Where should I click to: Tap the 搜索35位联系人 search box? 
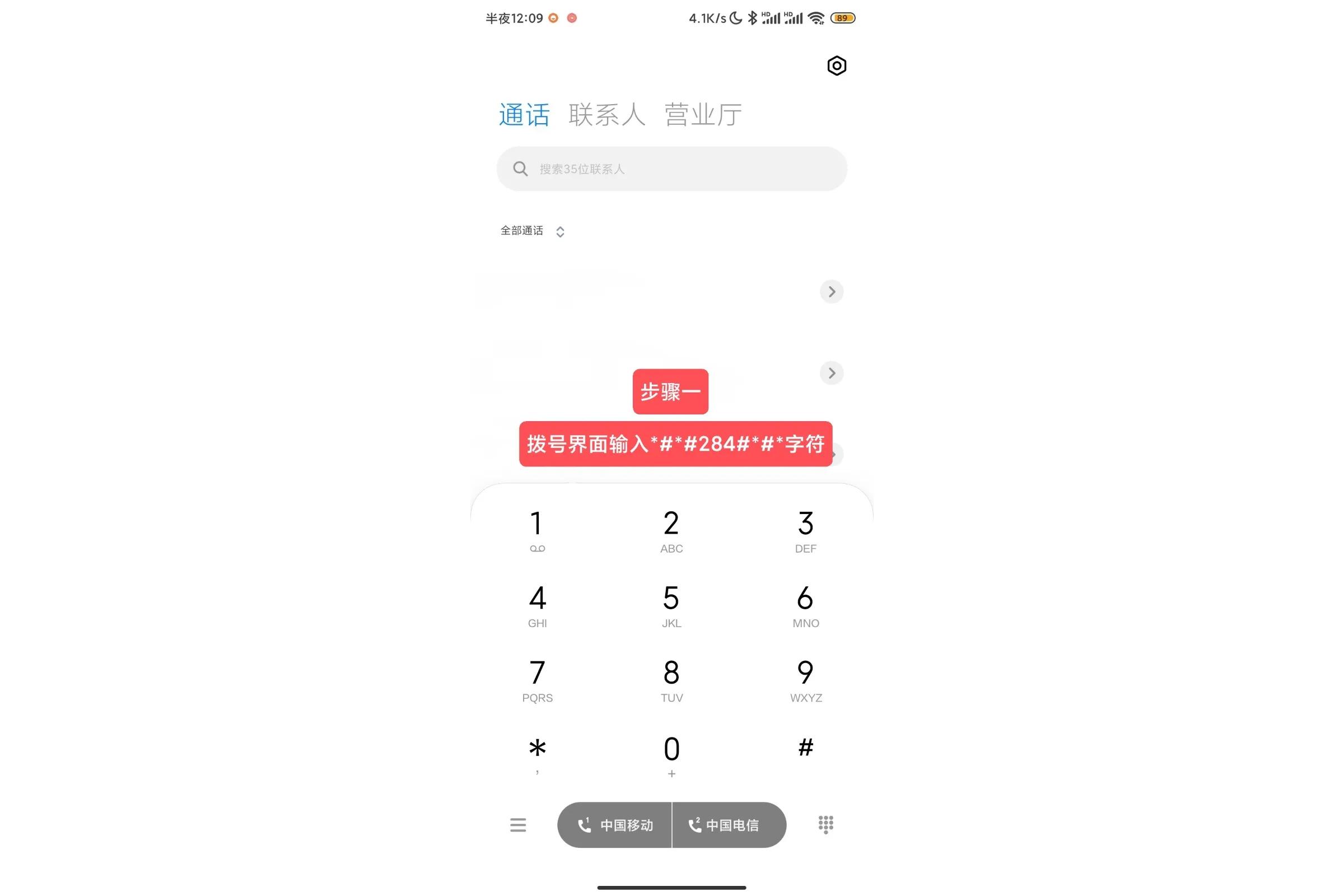coord(671,169)
